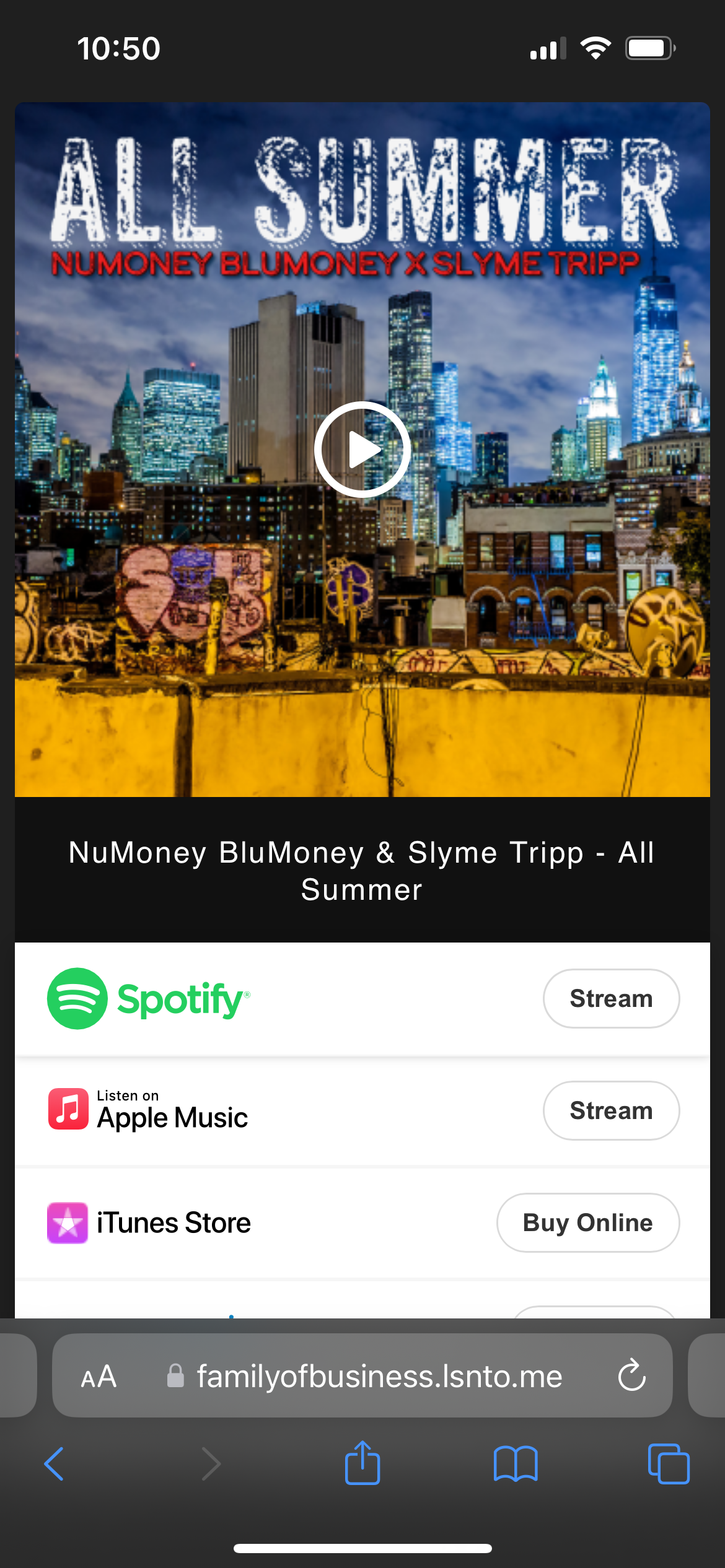Buy Online from iTunes Store
The height and width of the screenshot is (1568, 725).
(587, 1222)
